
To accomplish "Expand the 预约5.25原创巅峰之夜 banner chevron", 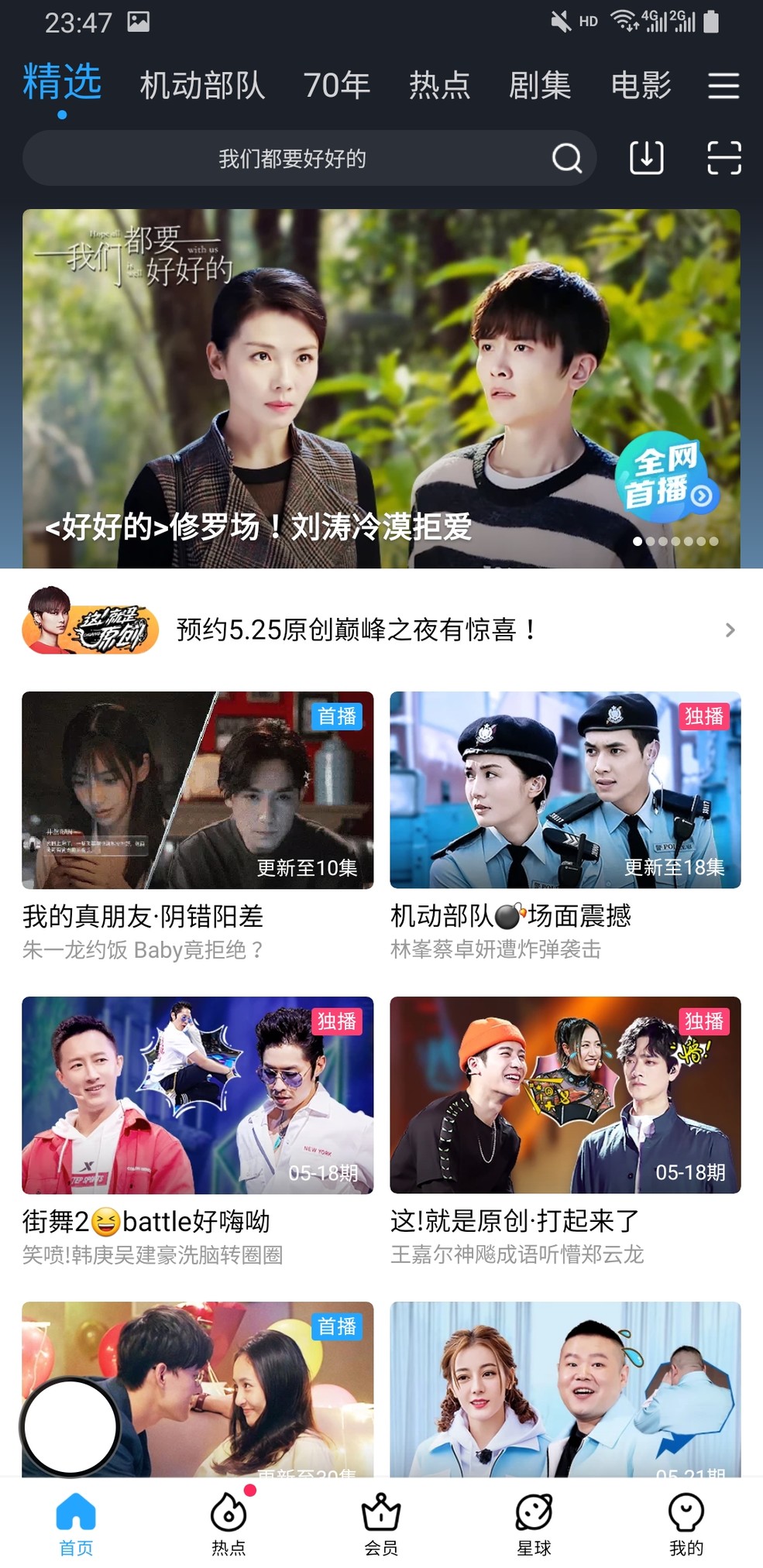I will [729, 630].
